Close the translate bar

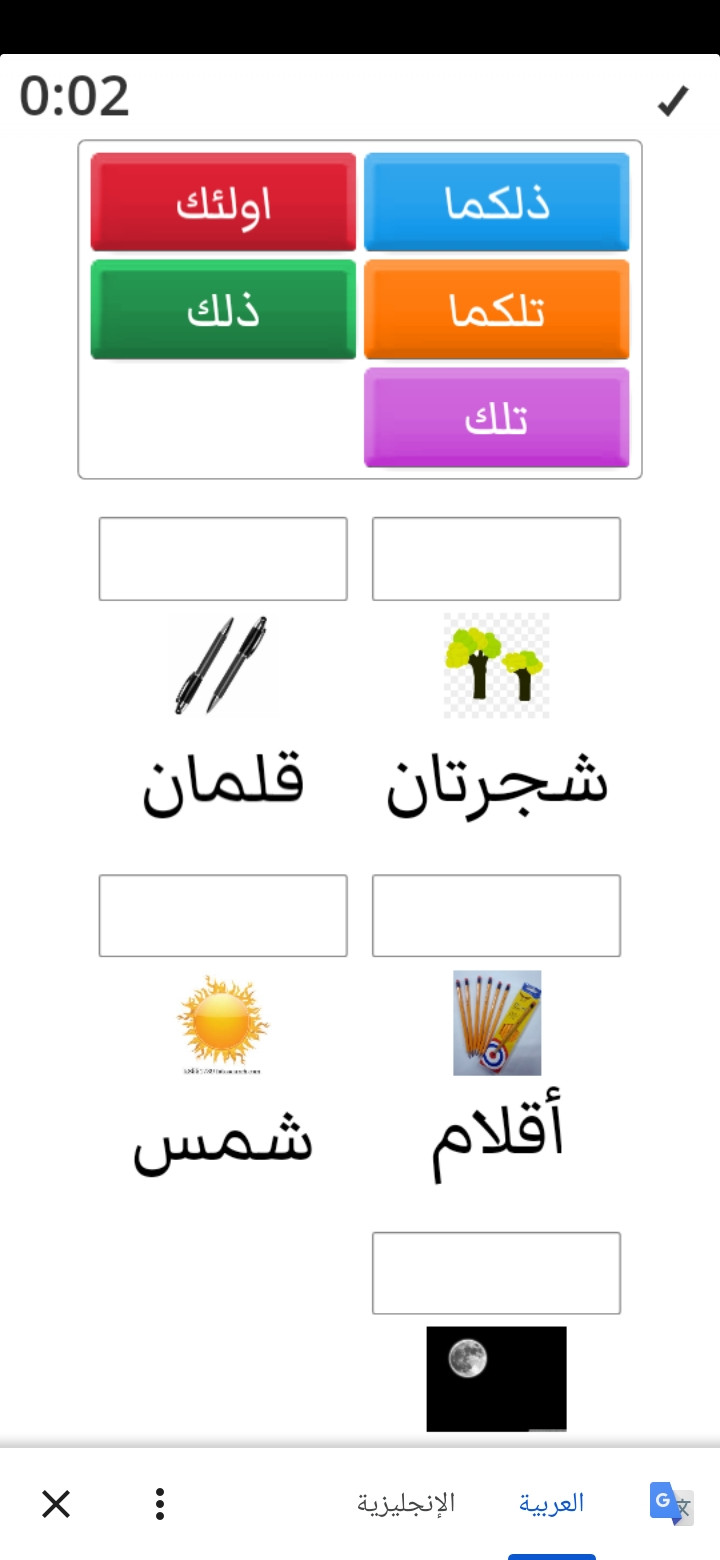pyautogui.click(x=56, y=1503)
